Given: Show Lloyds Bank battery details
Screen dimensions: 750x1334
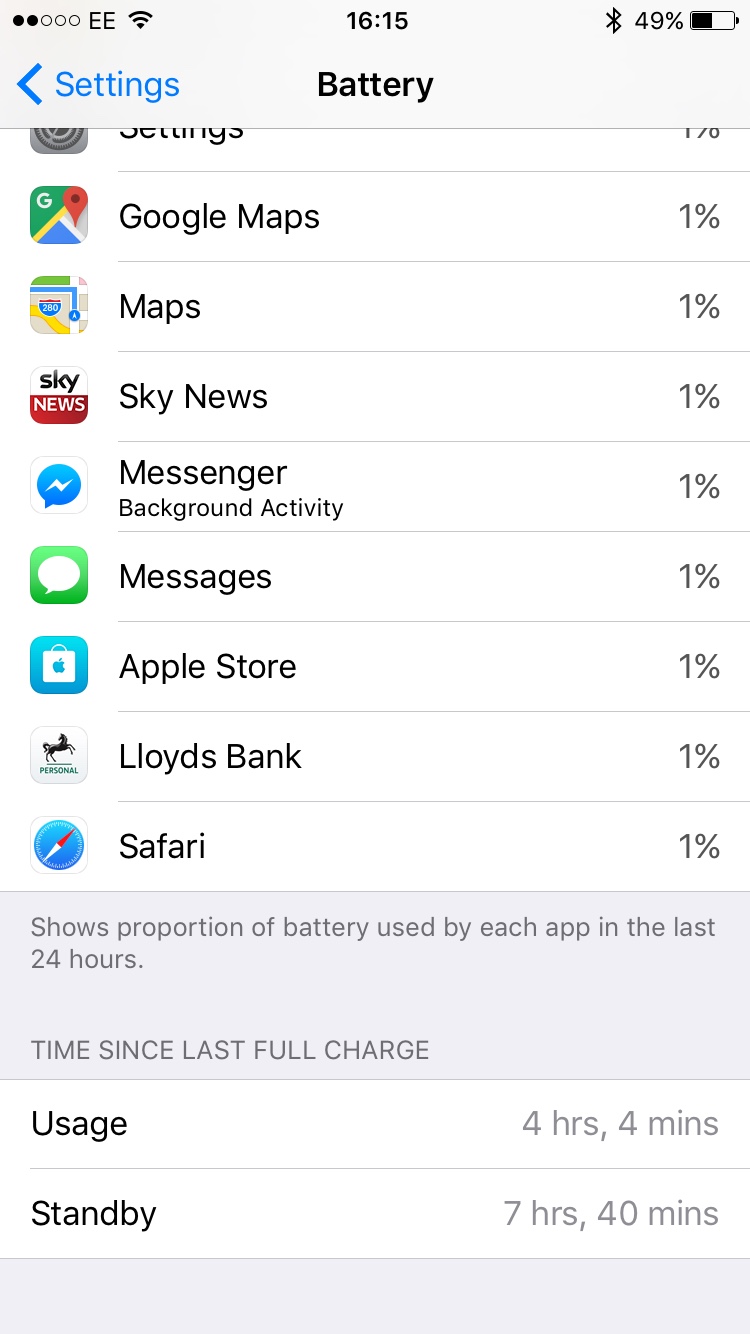Looking at the screenshot, I should tap(375, 757).
